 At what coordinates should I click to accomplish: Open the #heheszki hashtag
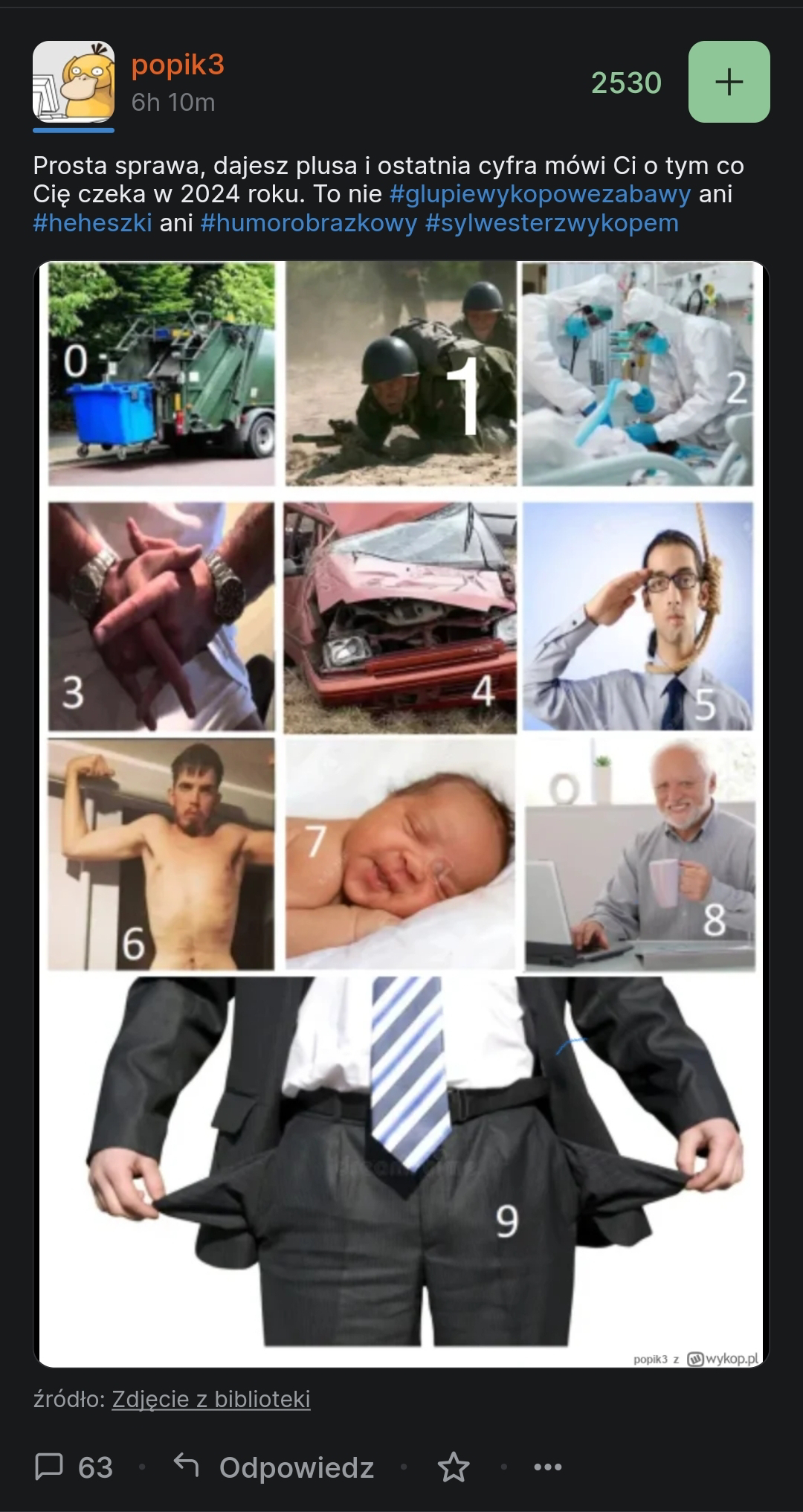pos(92,222)
